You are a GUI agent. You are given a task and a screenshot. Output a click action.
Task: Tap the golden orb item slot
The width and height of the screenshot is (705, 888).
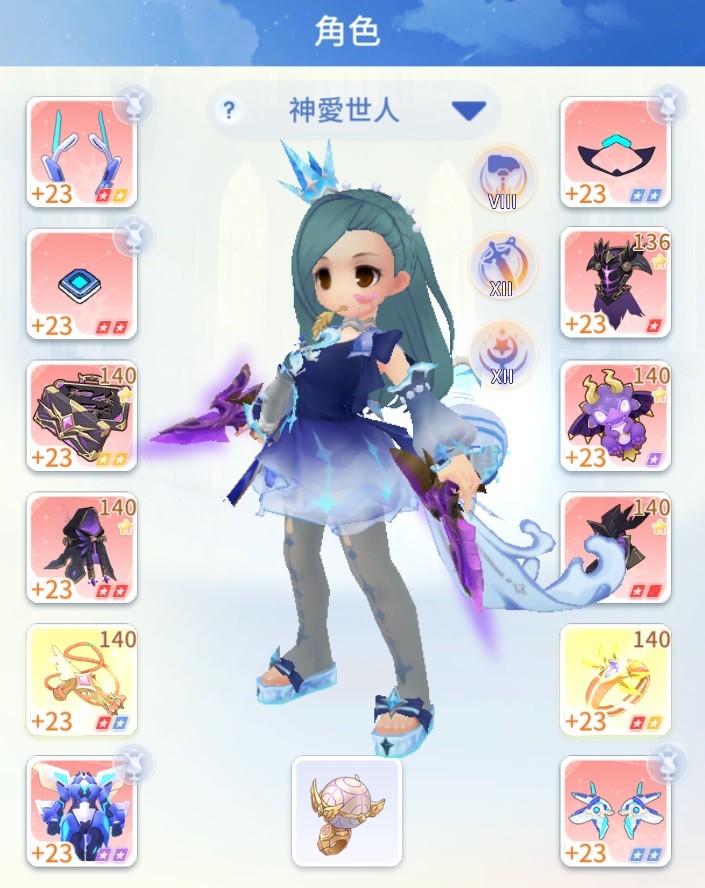point(347,811)
